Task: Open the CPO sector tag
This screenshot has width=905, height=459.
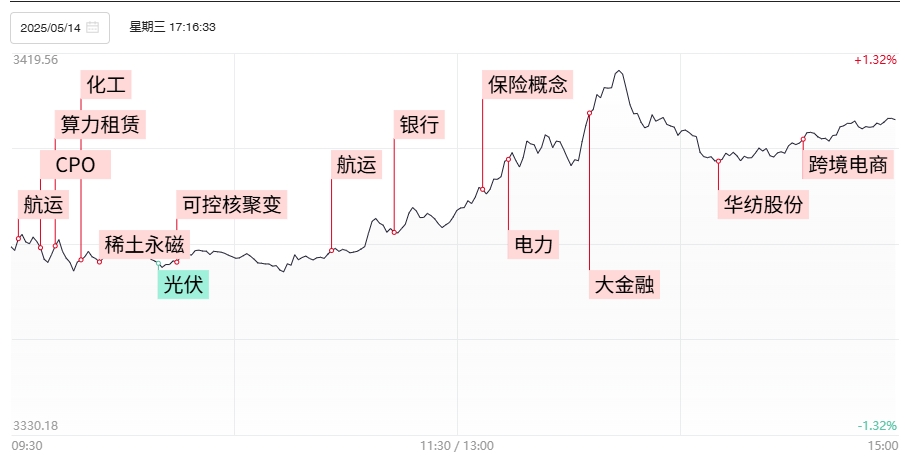Action: point(76,165)
